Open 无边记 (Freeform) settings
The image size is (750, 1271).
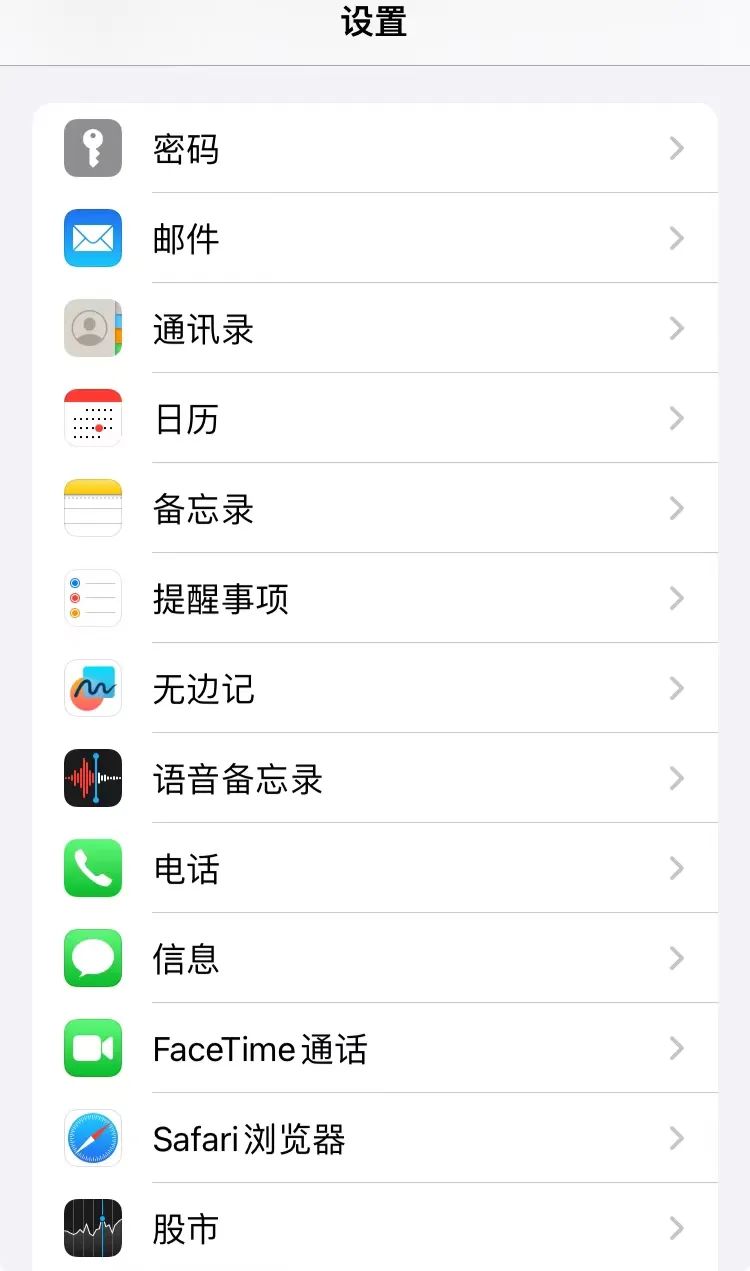pos(375,688)
